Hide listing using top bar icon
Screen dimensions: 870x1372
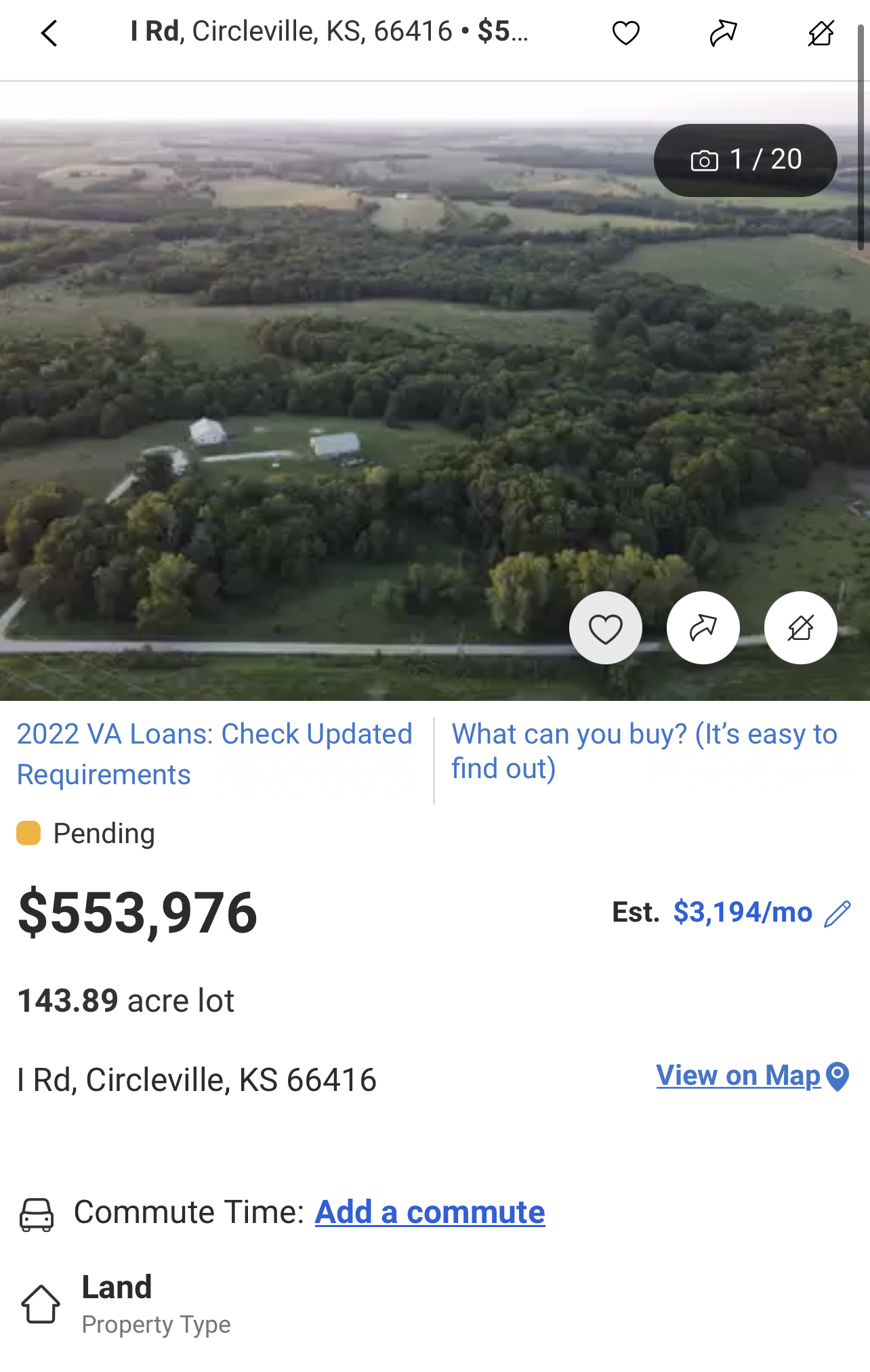(x=821, y=33)
